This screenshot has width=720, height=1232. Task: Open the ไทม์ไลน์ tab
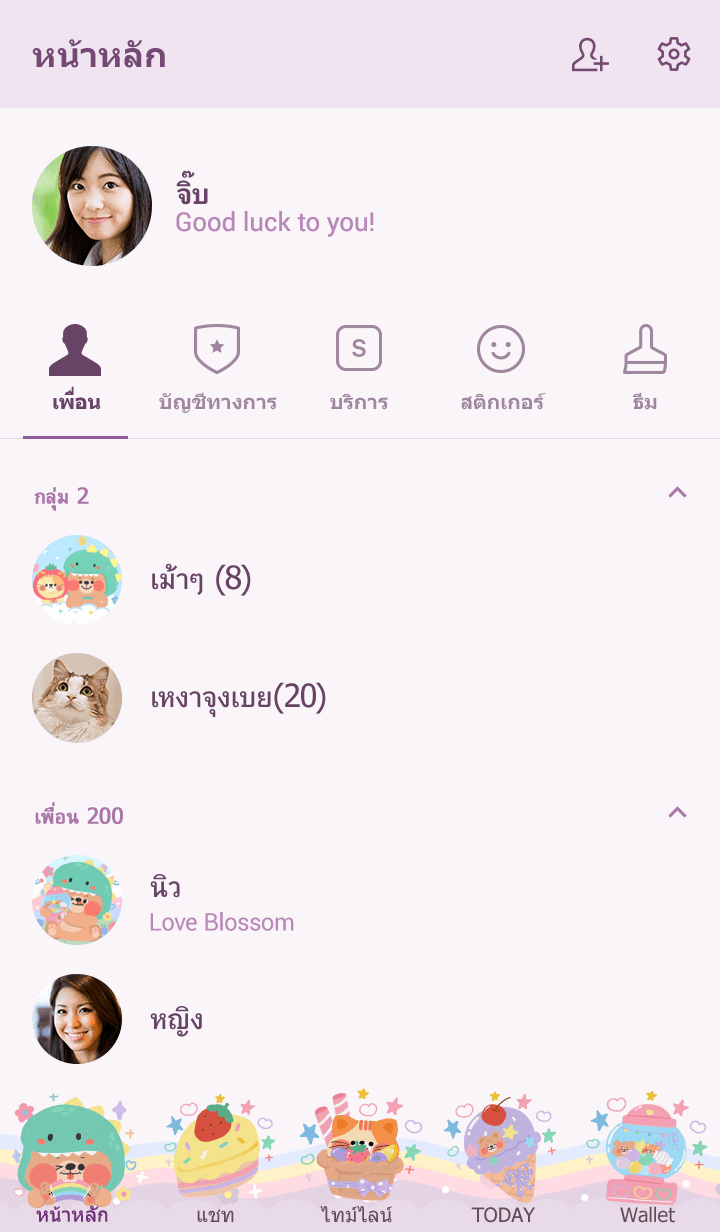pyautogui.click(x=358, y=1160)
